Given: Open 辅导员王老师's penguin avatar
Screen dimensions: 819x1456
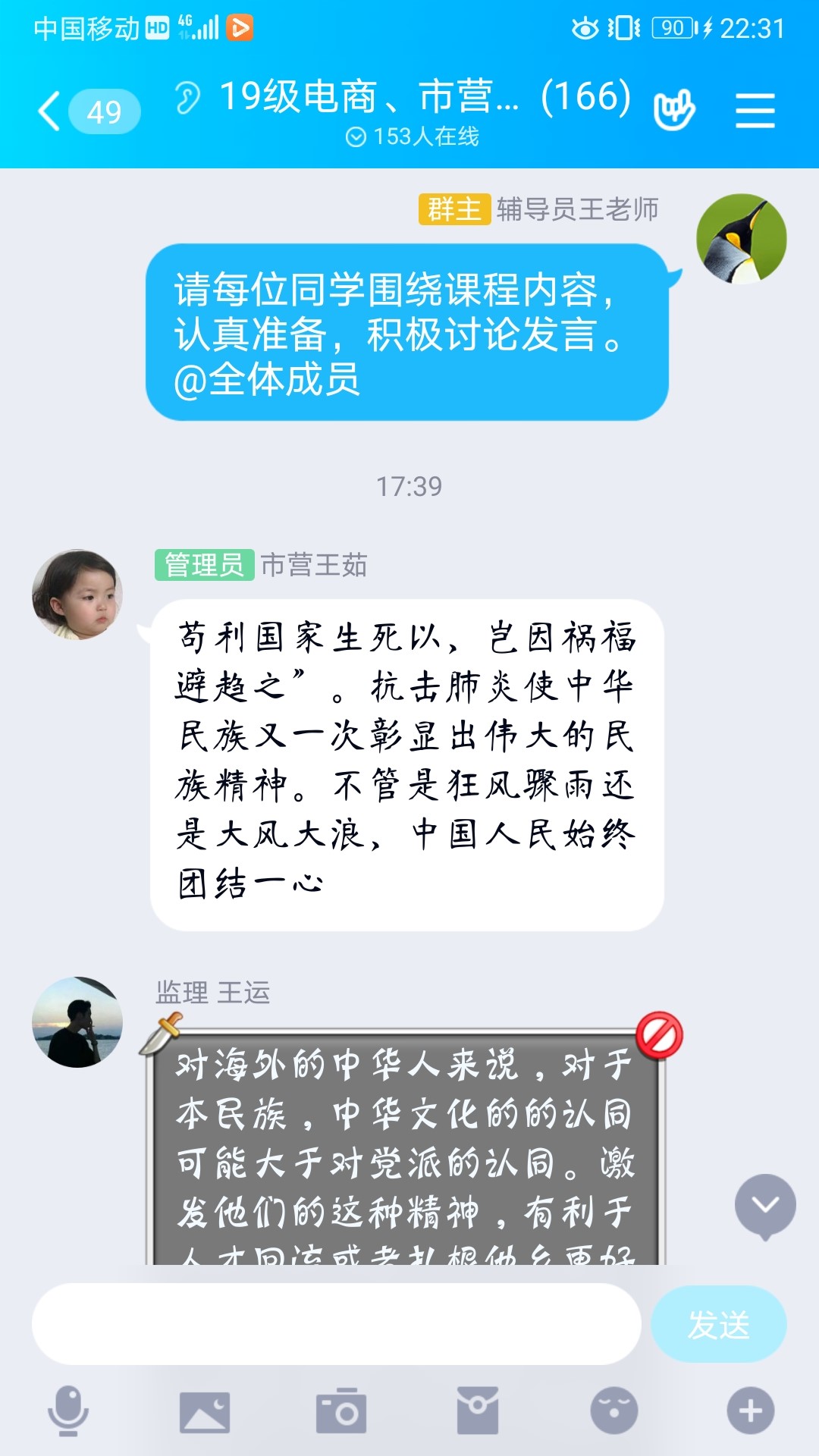Looking at the screenshot, I should point(741,239).
